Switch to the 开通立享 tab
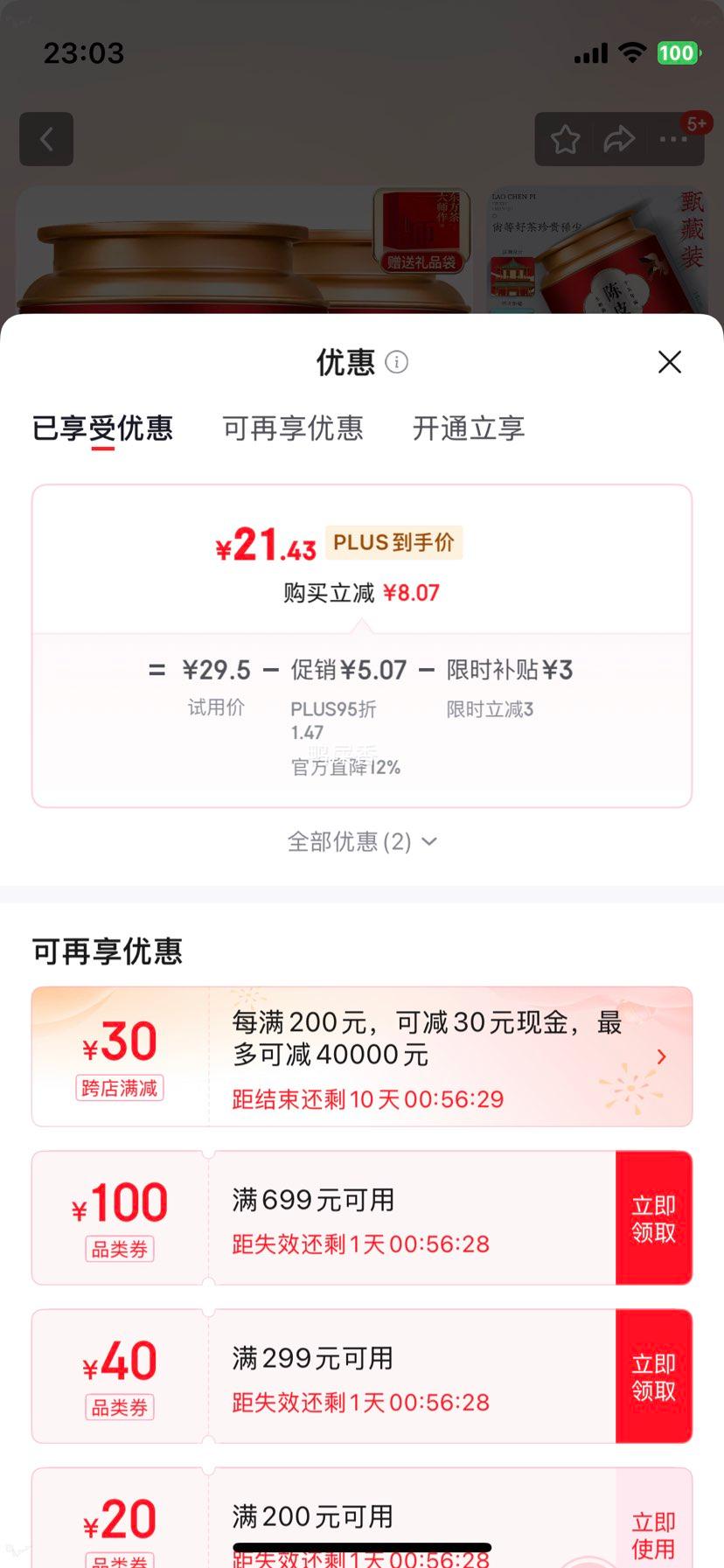Image resolution: width=724 pixels, height=1568 pixels. point(469,429)
